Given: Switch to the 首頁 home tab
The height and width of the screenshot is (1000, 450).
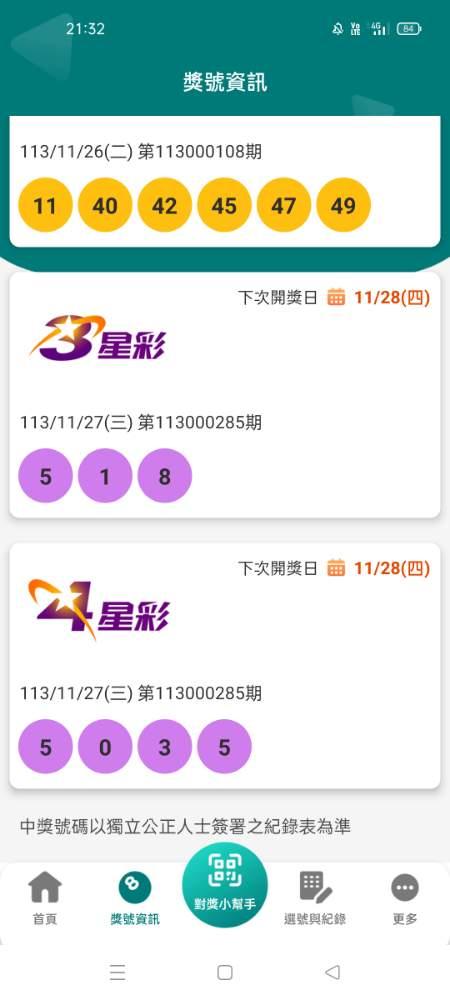Looking at the screenshot, I should tap(45, 898).
